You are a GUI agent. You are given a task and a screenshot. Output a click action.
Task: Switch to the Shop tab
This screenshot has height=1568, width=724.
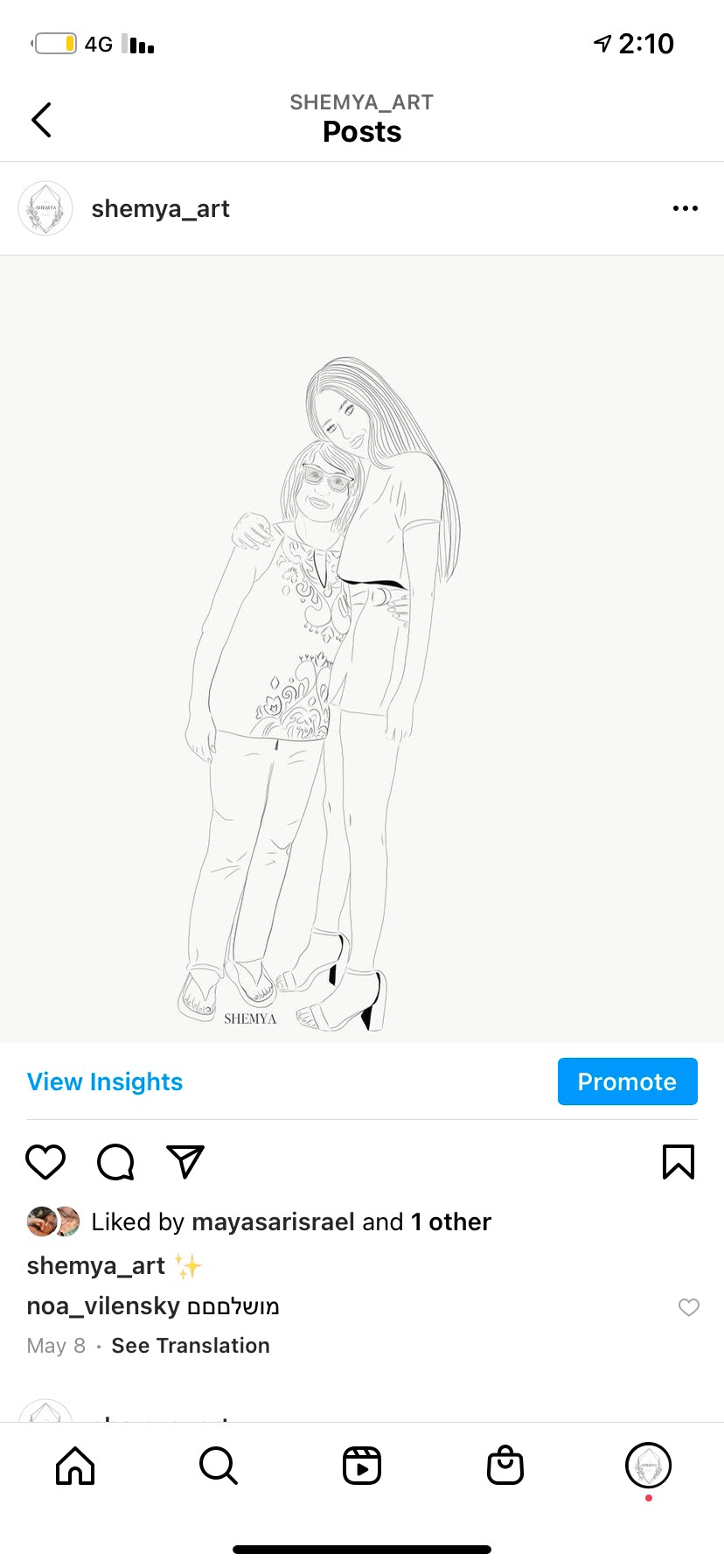(x=505, y=1466)
